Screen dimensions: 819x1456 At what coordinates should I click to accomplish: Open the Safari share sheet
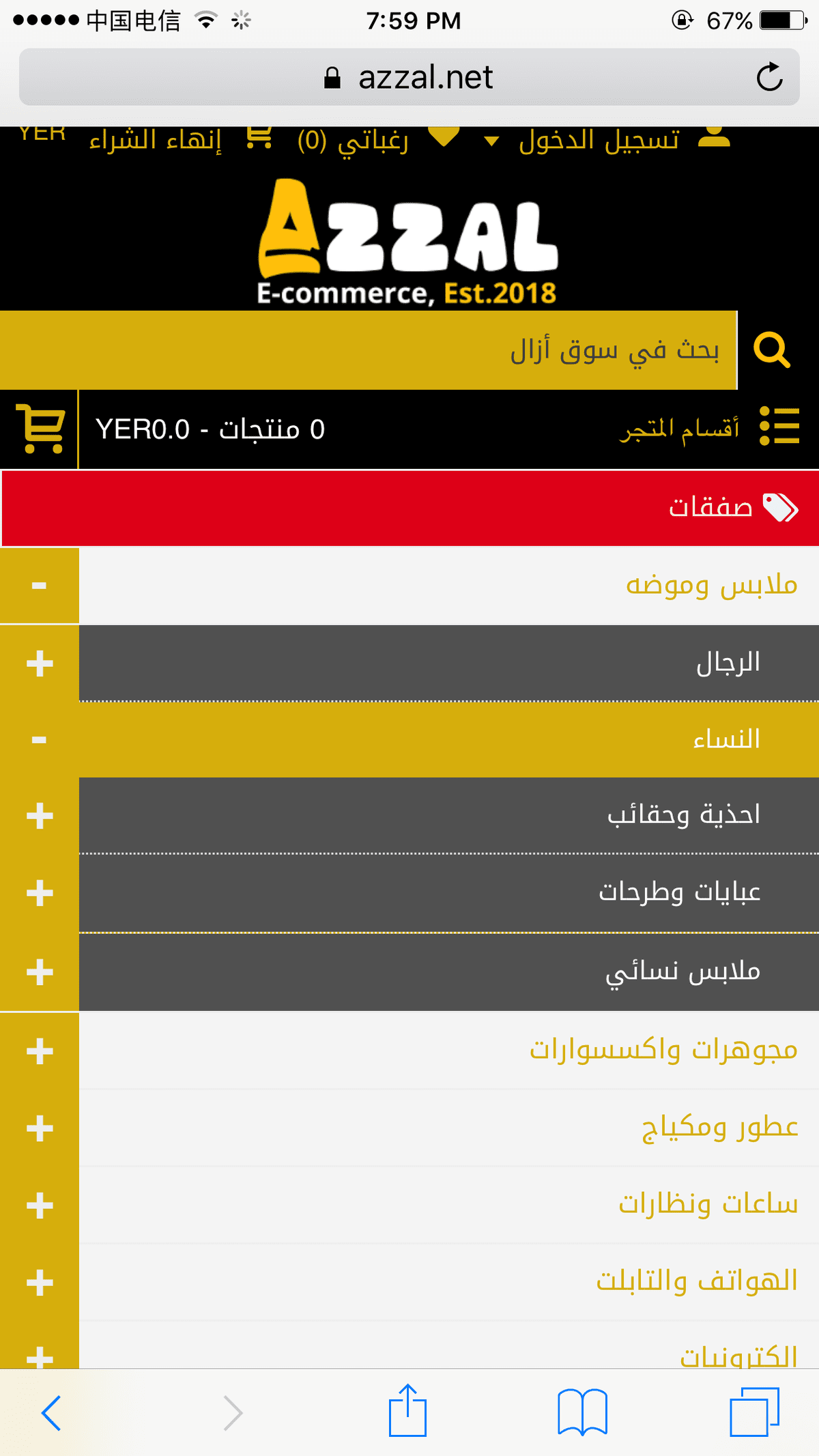click(407, 1411)
